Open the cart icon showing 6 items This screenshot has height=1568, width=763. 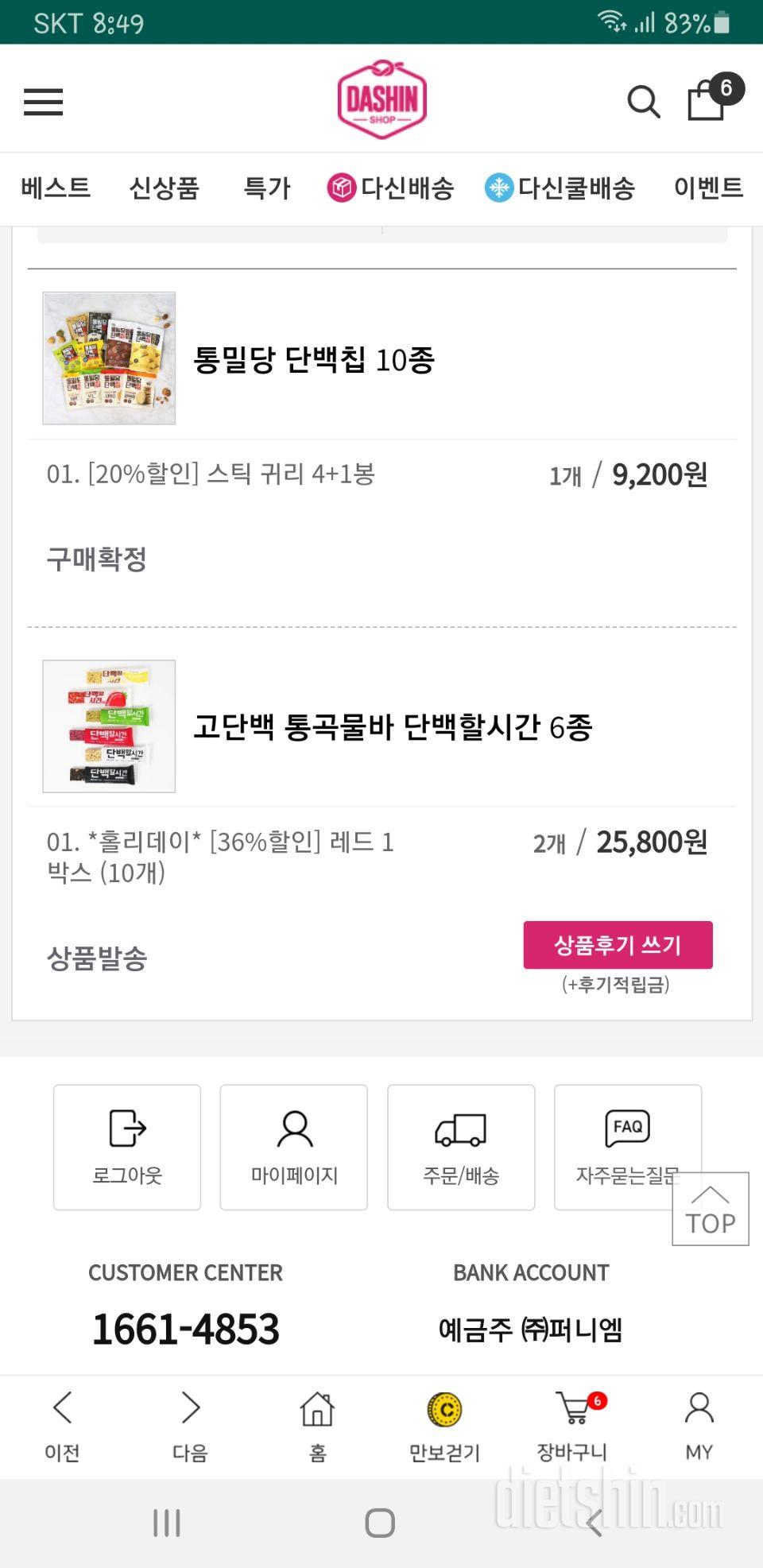[704, 102]
